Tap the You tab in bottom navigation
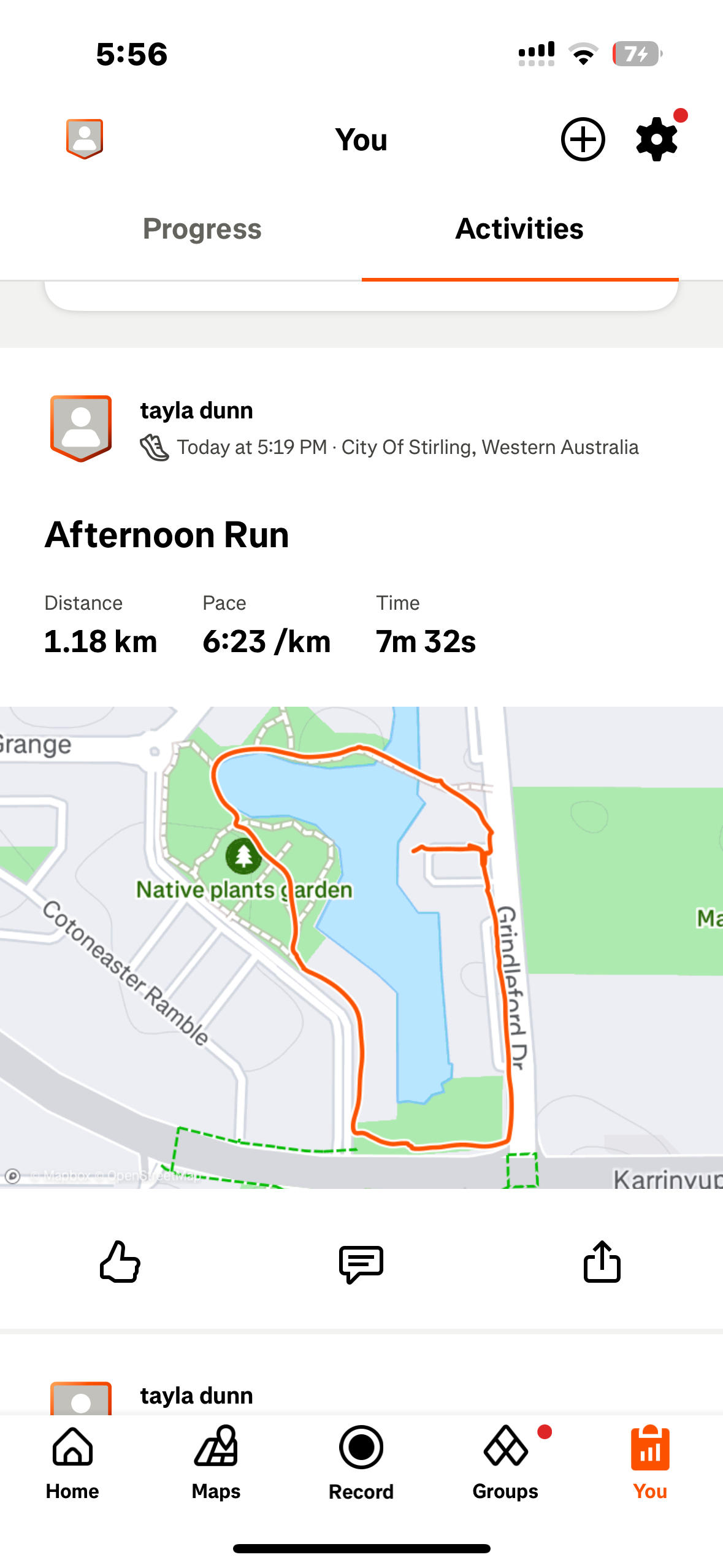The image size is (723, 1568). pos(650,1463)
